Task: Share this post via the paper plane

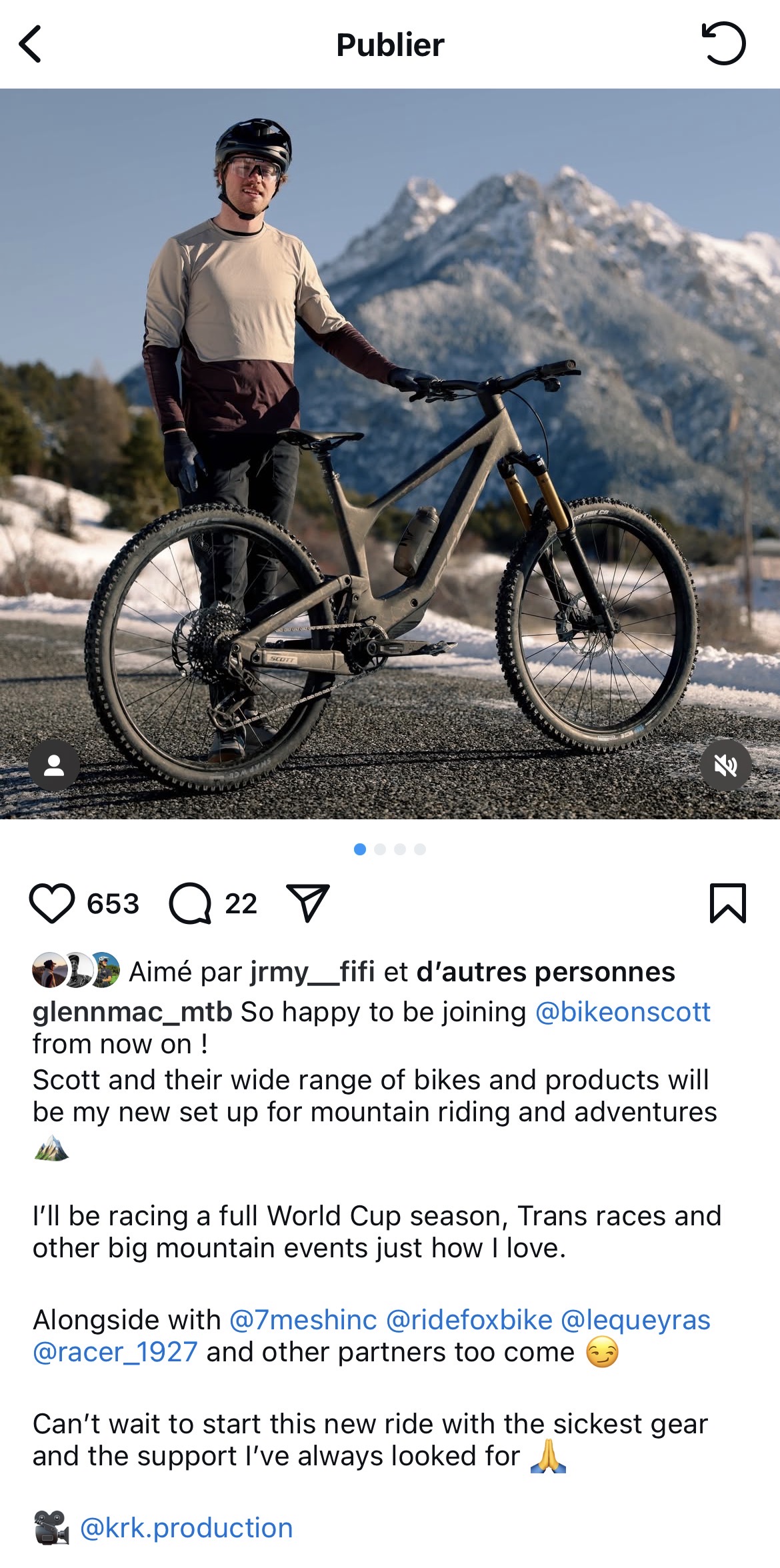Action: tap(307, 903)
